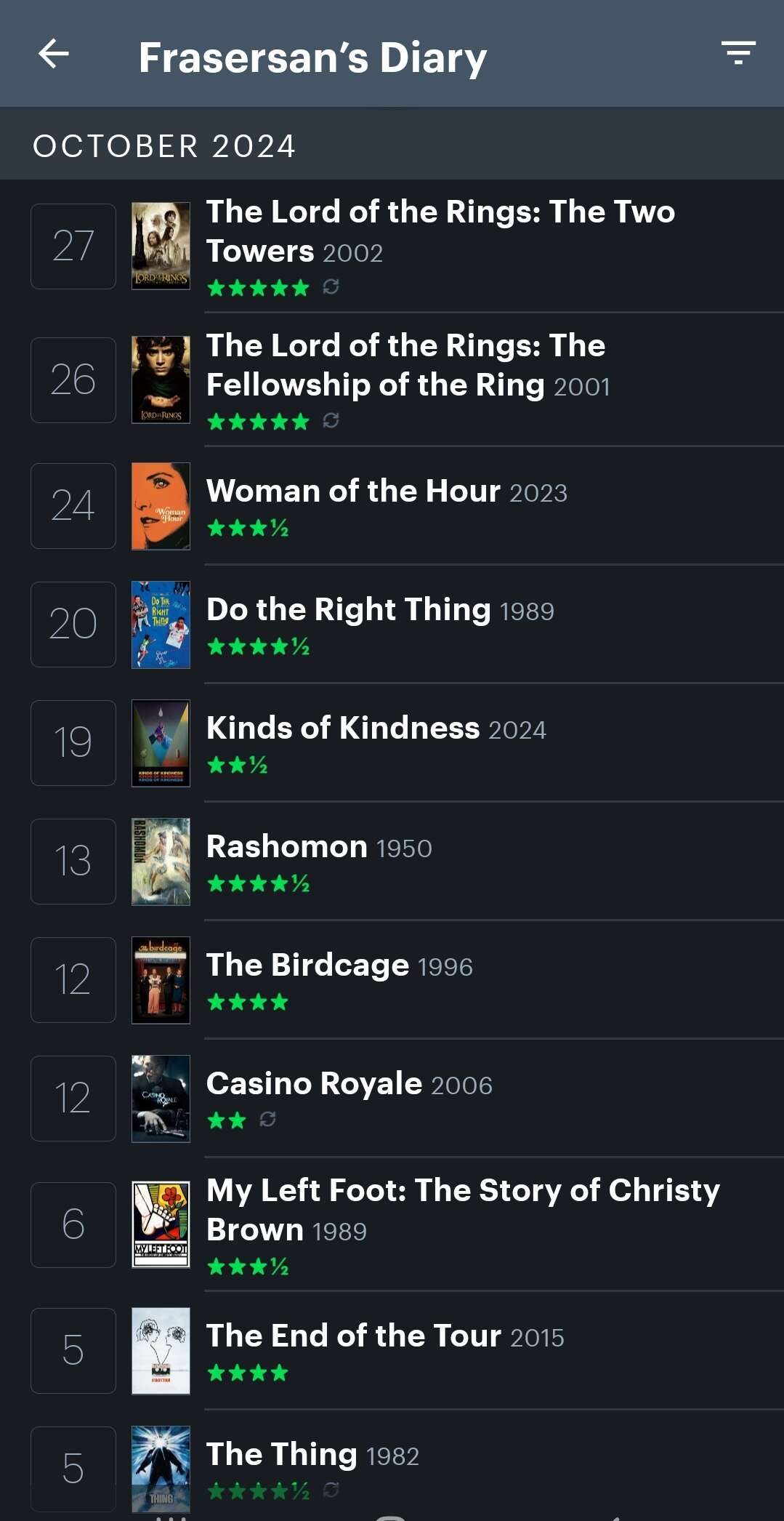Select the diary date box showing 27
The height and width of the screenshot is (1521, 784).
(x=73, y=246)
